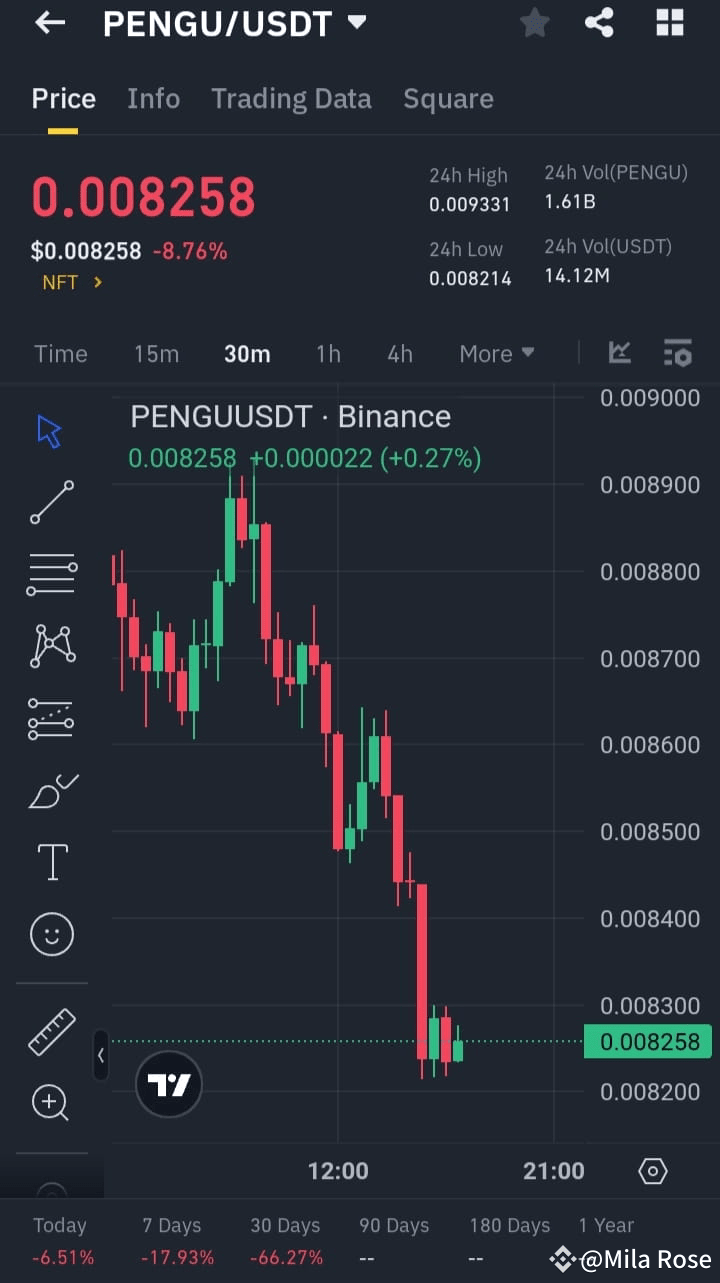The height and width of the screenshot is (1283, 720).
Task: Add PENGU/USDT to favorites via the star
Action: click(x=534, y=22)
